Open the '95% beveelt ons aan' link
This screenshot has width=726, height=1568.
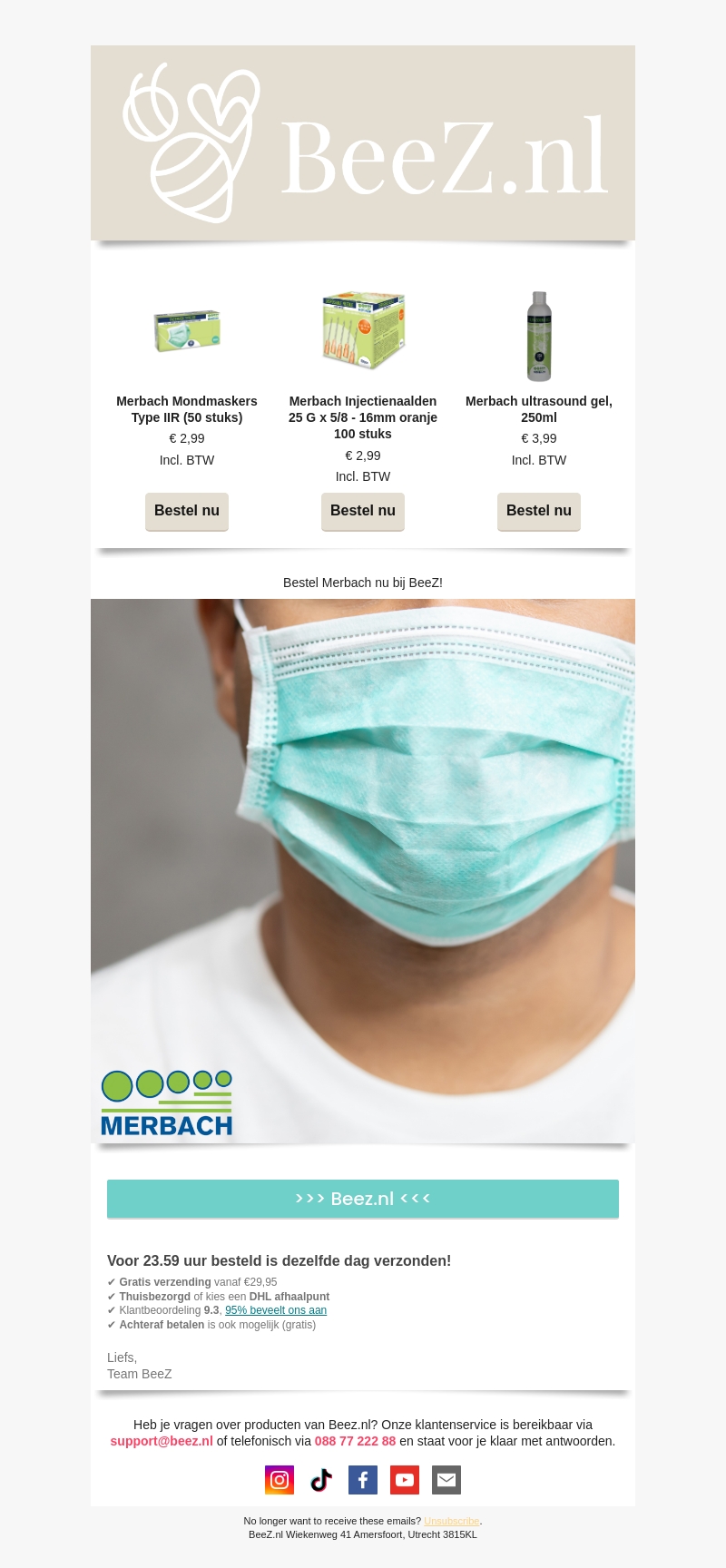coord(276,1310)
